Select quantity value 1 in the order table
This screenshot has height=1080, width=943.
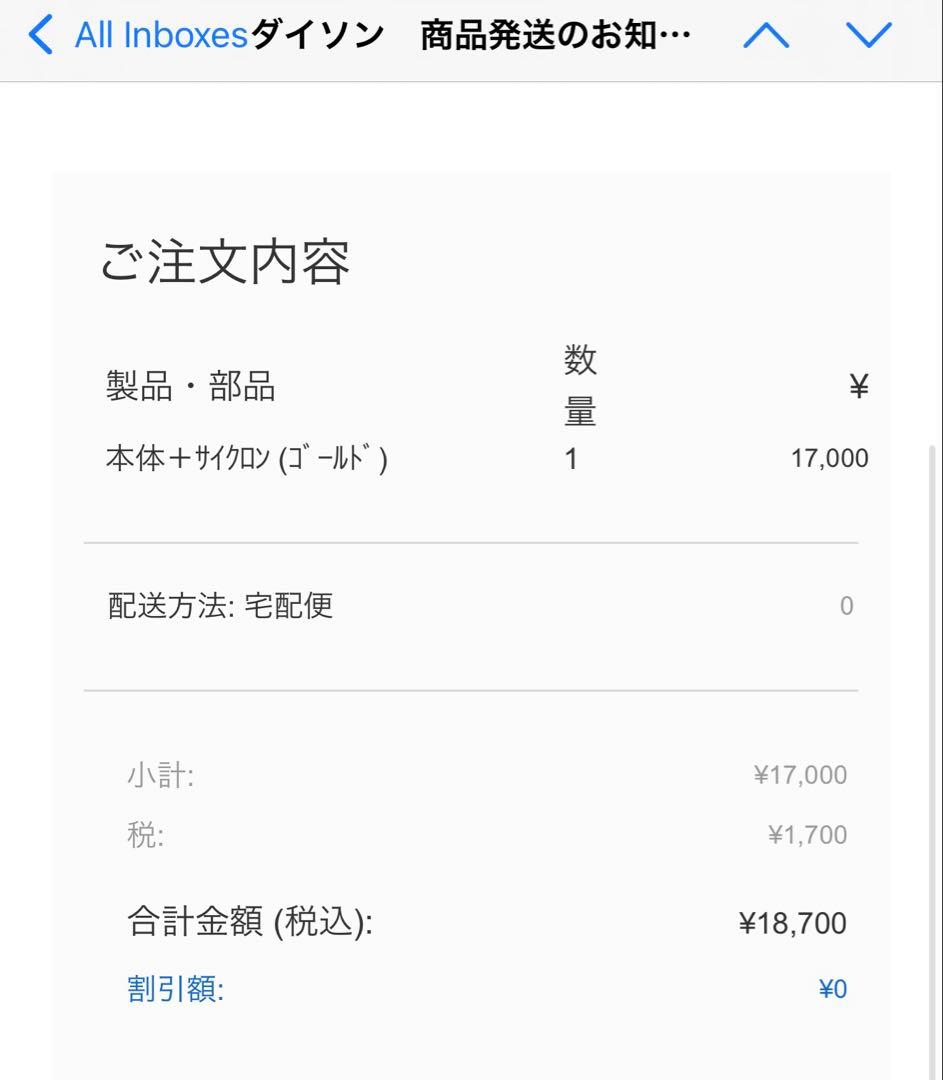coord(571,457)
